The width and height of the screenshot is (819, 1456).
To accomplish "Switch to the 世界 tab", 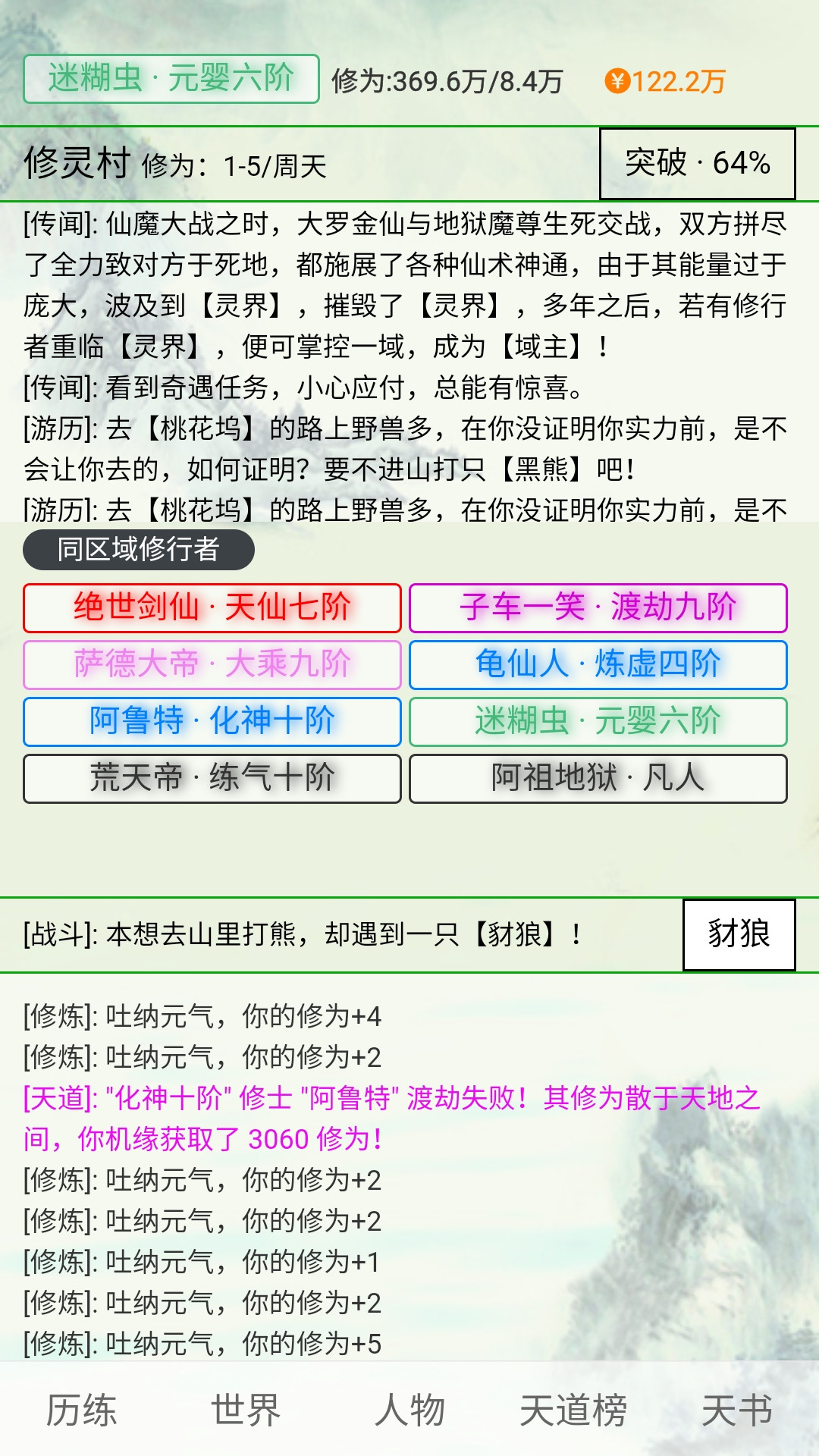I will tap(246, 1410).
